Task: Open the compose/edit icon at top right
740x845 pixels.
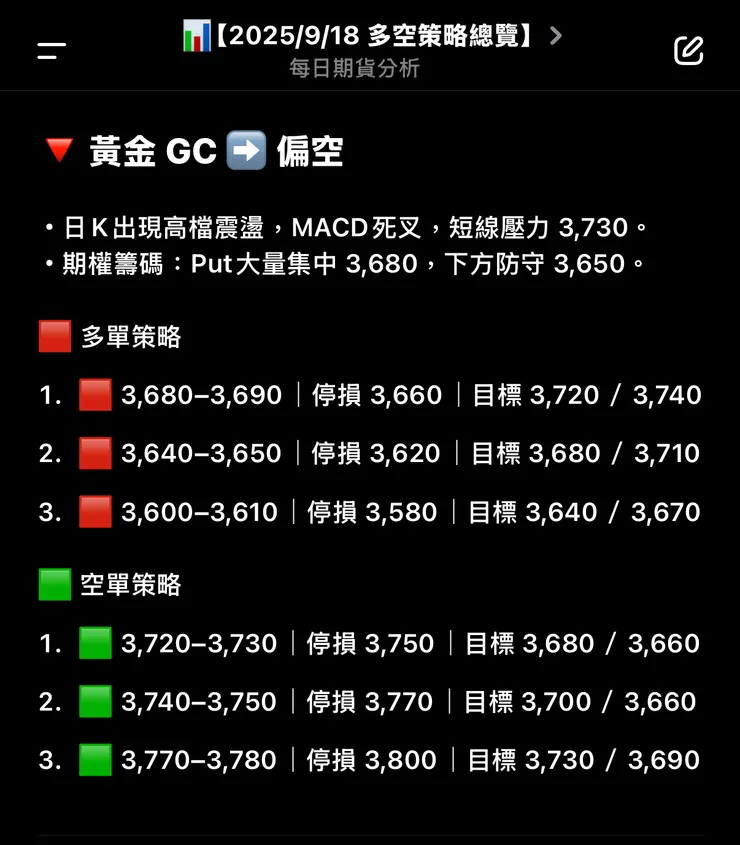Action: click(687, 50)
